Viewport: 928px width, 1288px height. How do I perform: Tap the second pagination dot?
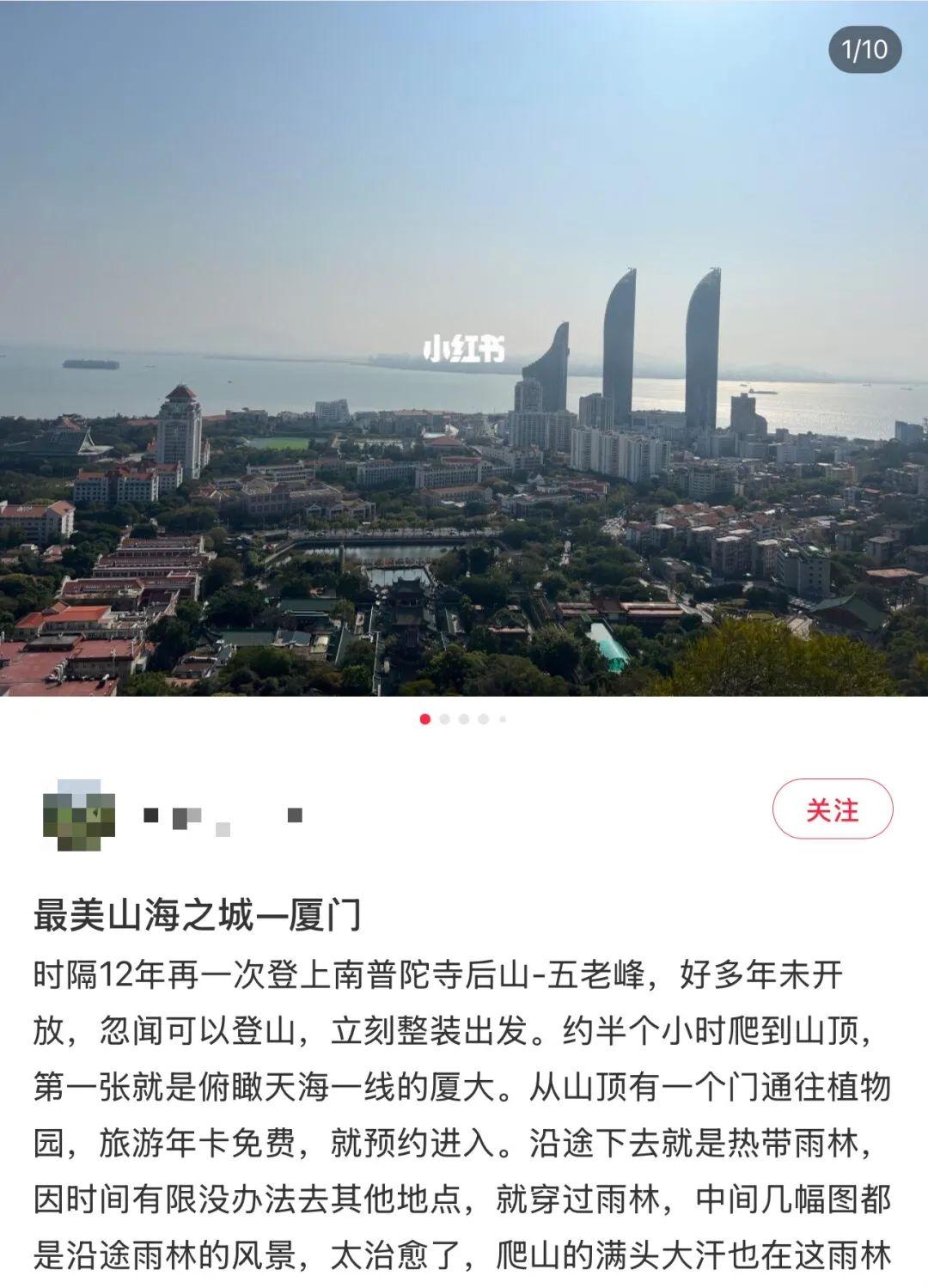tap(446, 719)
